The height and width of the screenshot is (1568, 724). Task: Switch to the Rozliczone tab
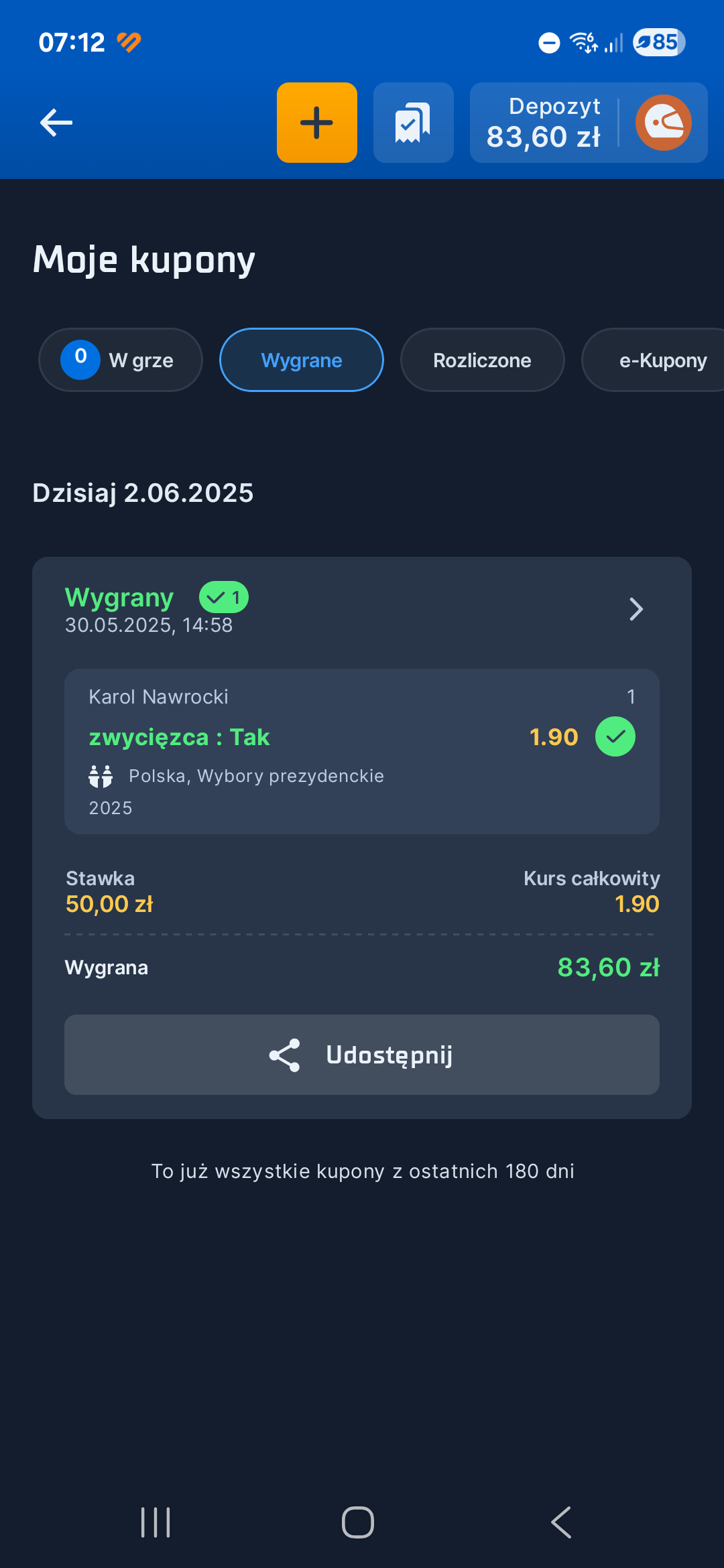[x=482, y=360]
